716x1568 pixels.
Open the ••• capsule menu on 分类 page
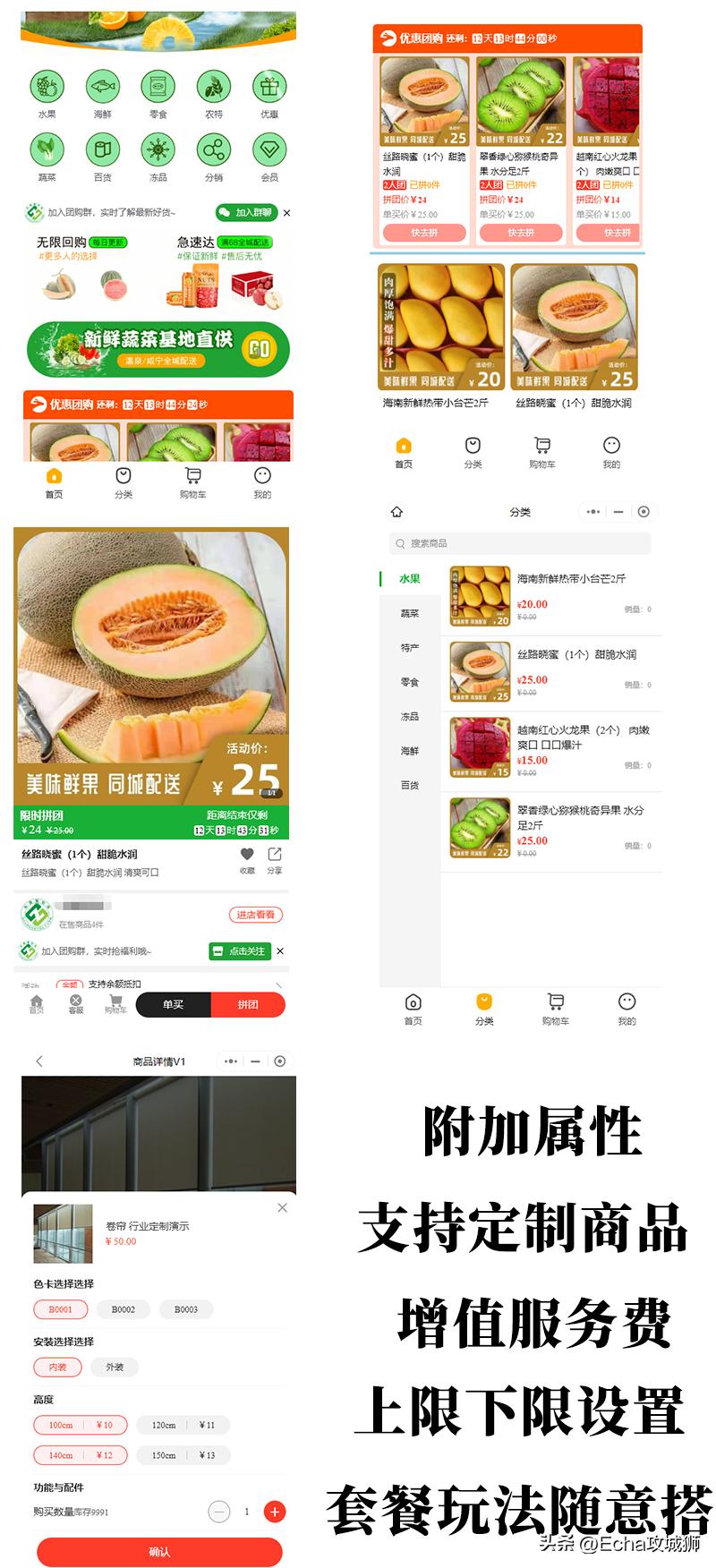(593, 511)
